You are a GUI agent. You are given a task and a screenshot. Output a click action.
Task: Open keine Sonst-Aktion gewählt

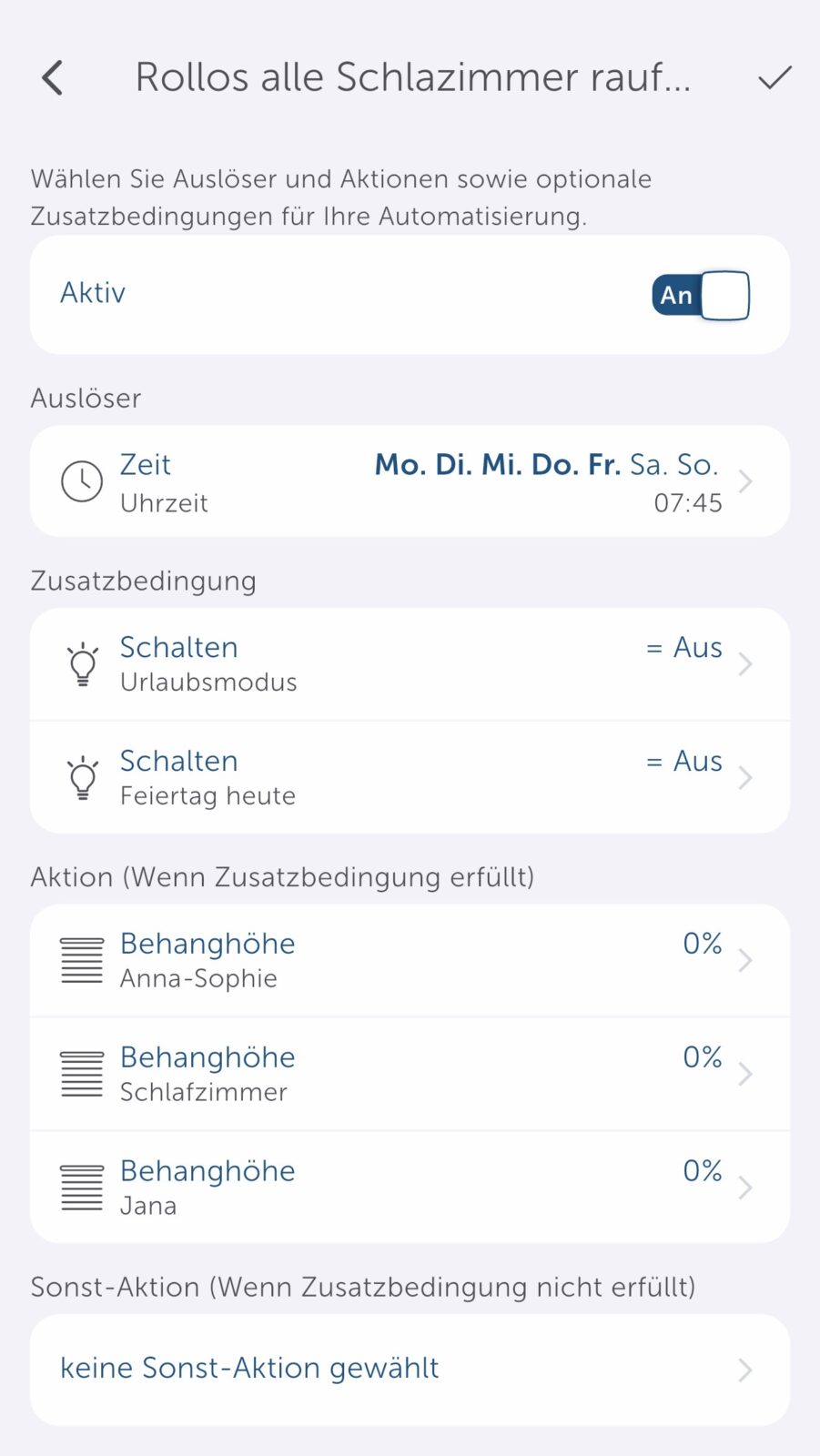click(x=250, y=1368)
